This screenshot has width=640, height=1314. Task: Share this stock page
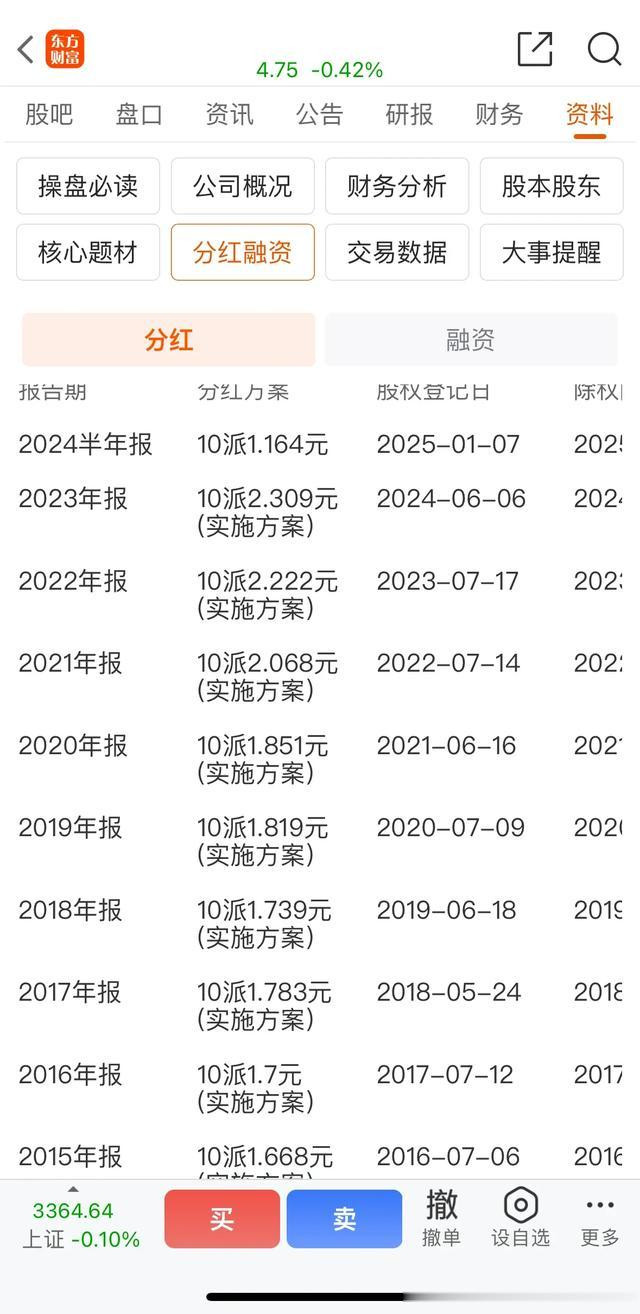pyautogui.click(x=534, y=49)
